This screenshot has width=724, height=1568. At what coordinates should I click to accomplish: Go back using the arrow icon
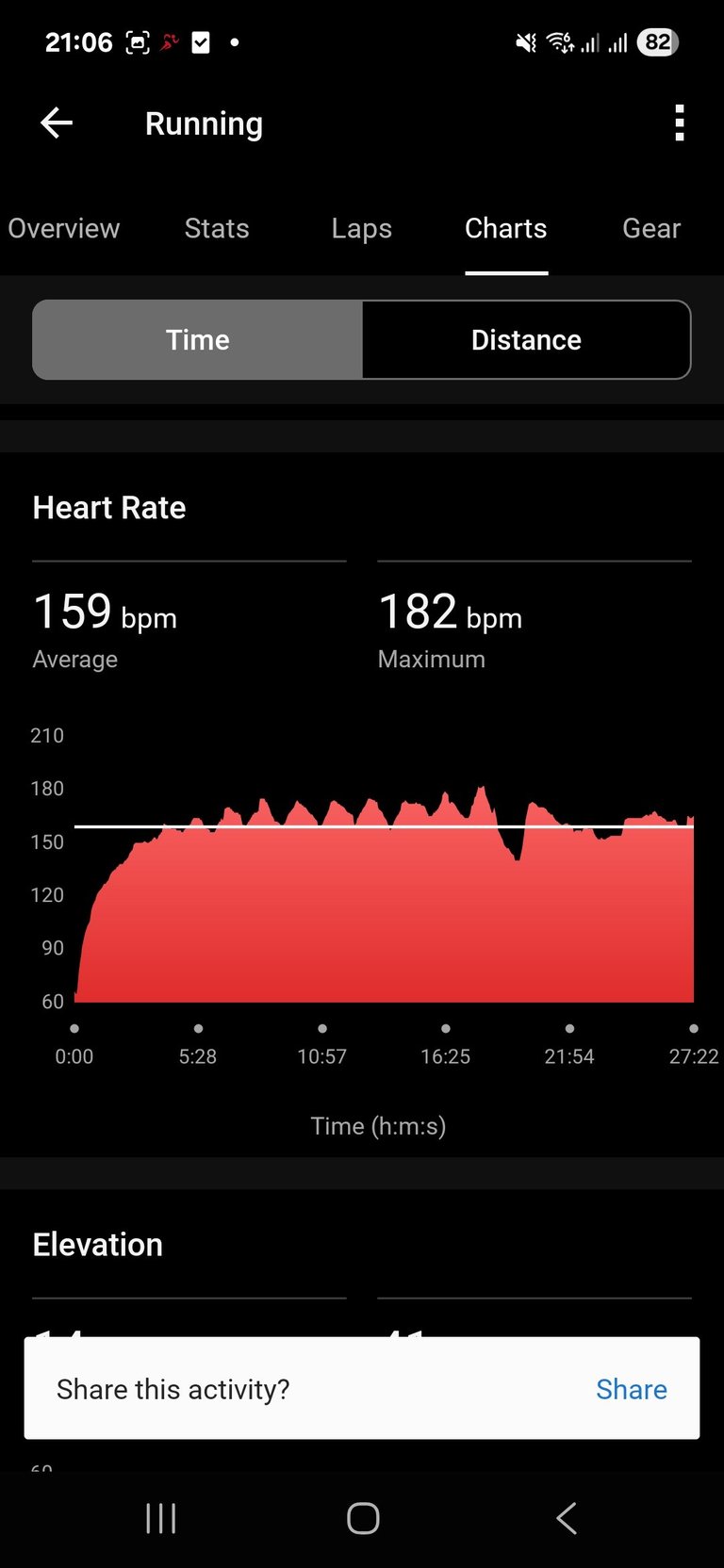pos(57,122)
